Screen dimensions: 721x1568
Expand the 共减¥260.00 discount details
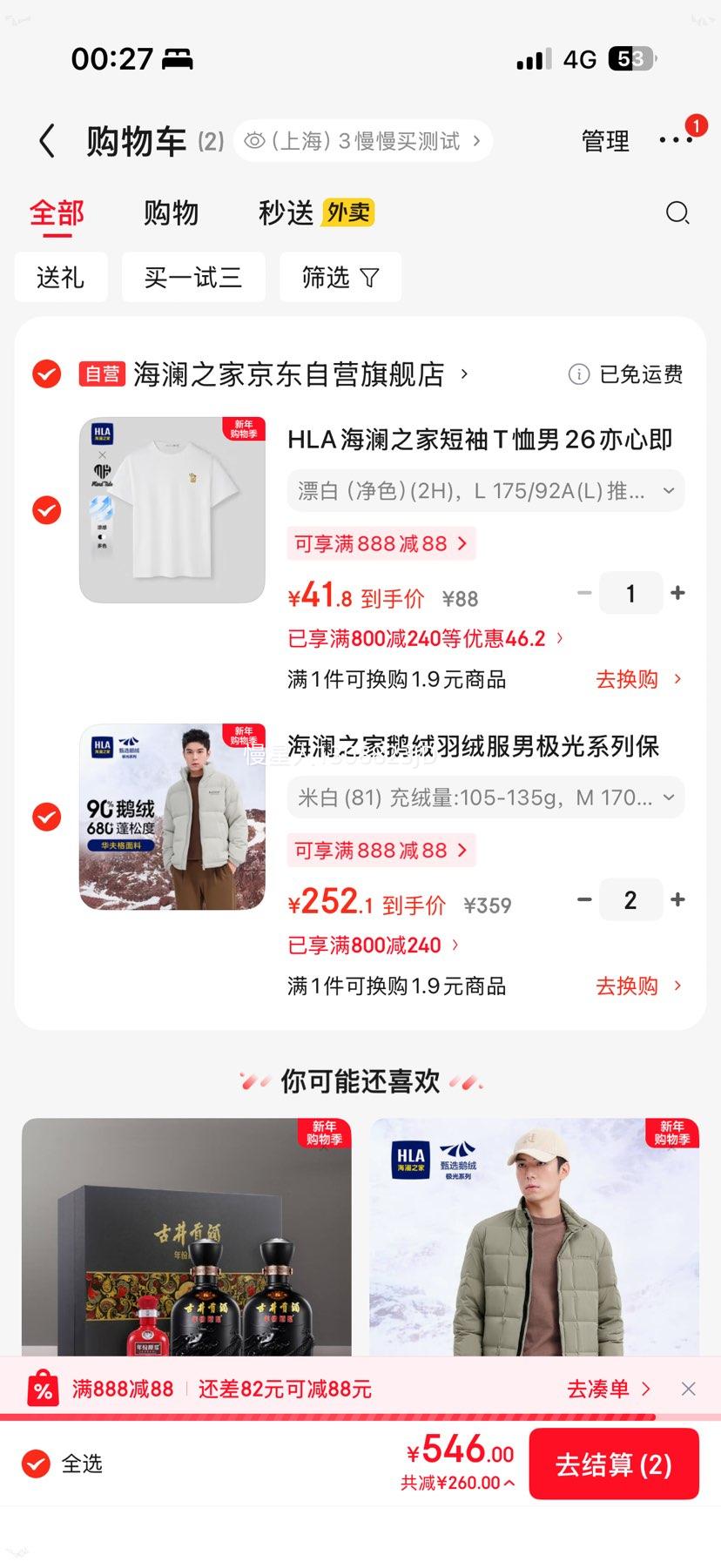(x=457, y=1483)
